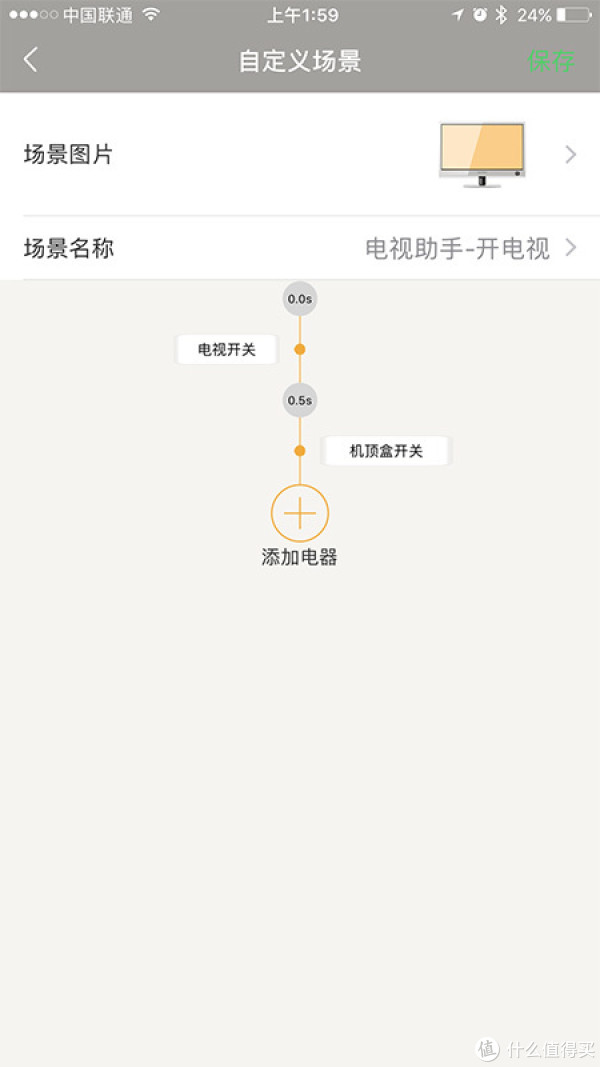Select the 电视开关 action
Viewport: 600px width, 1067px height.
pos(227,350)
